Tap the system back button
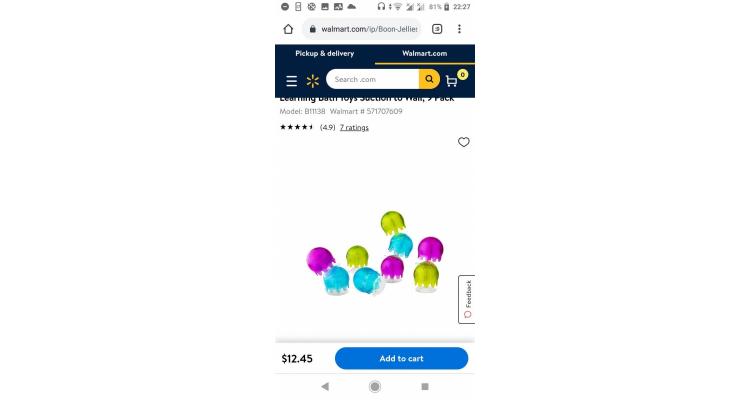The height and width of the screenshot is (400, 750). tap(325, 386)
